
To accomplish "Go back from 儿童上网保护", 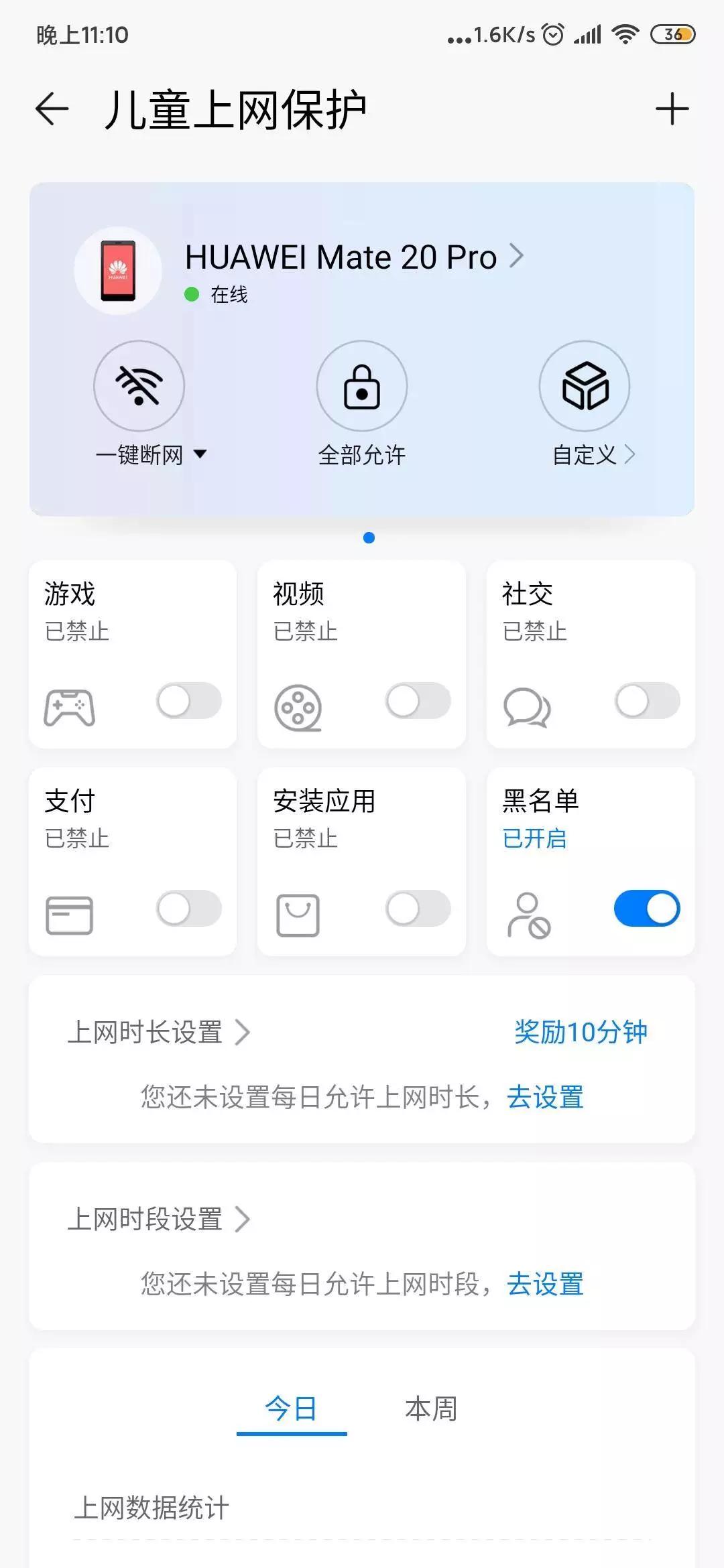I will [x=52, y=110].
